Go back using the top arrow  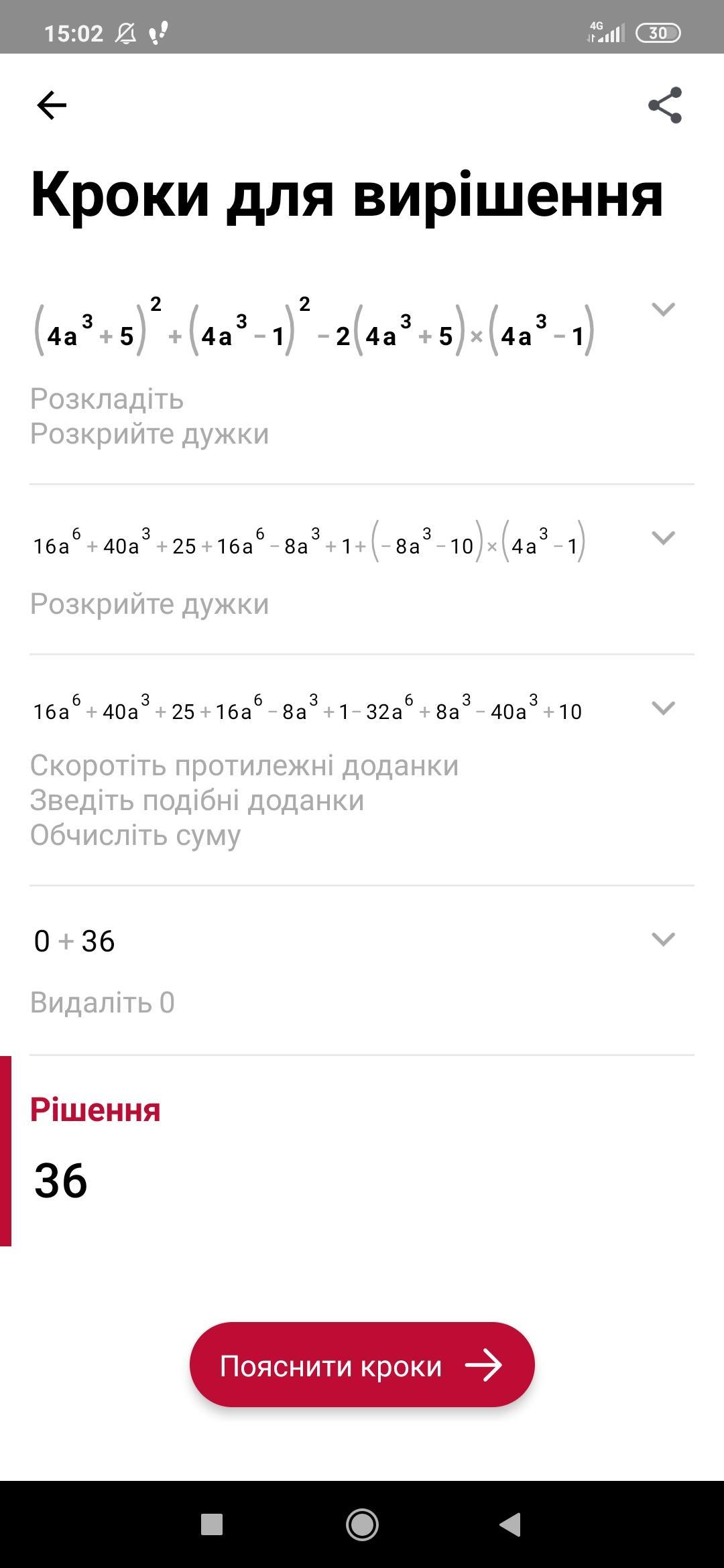[52, 105]
